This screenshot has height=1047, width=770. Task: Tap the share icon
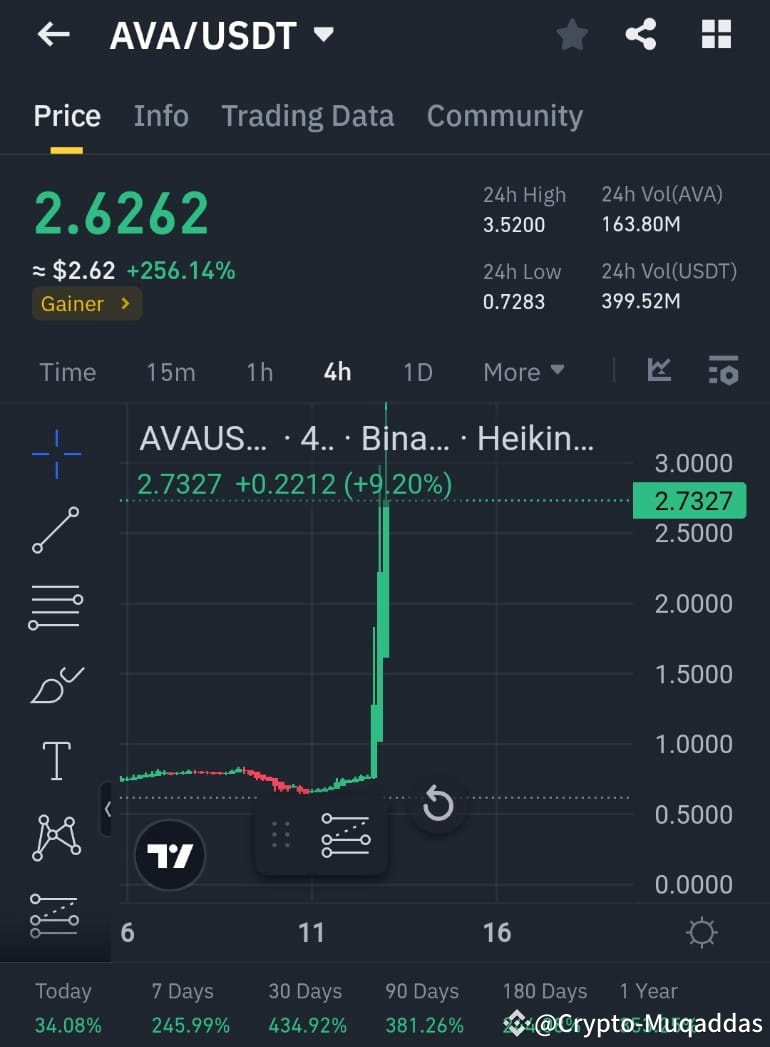click(x=641, y=33)
